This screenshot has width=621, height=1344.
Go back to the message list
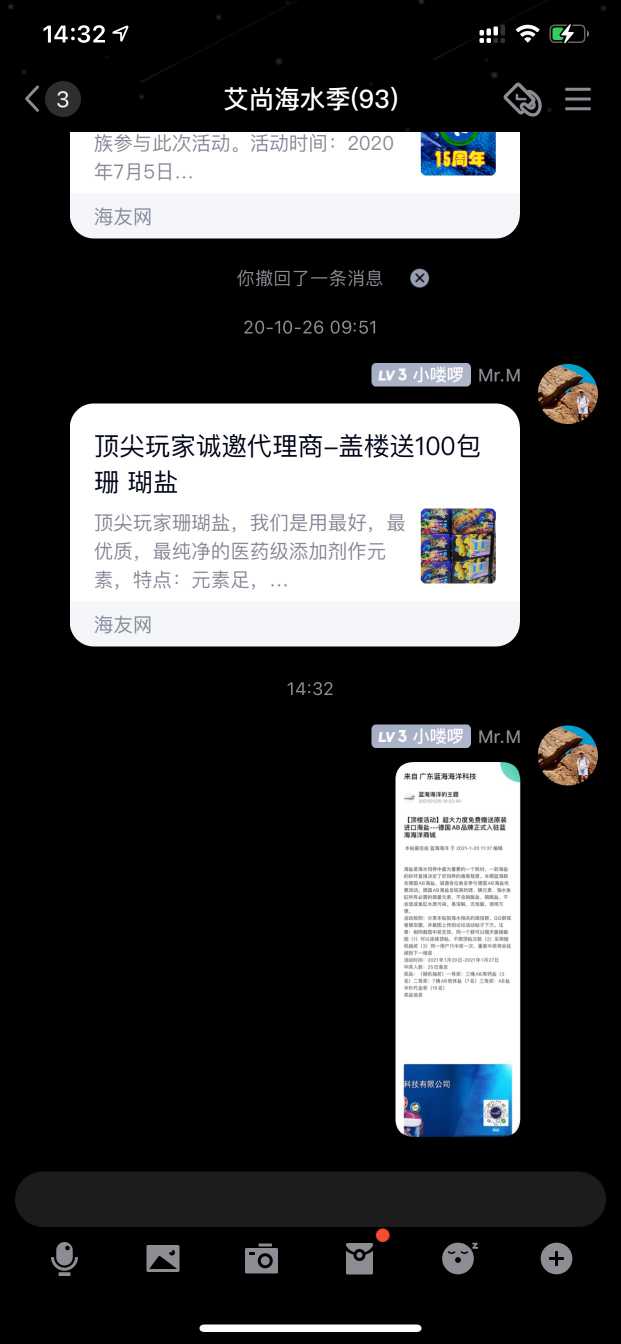[34, 99]
